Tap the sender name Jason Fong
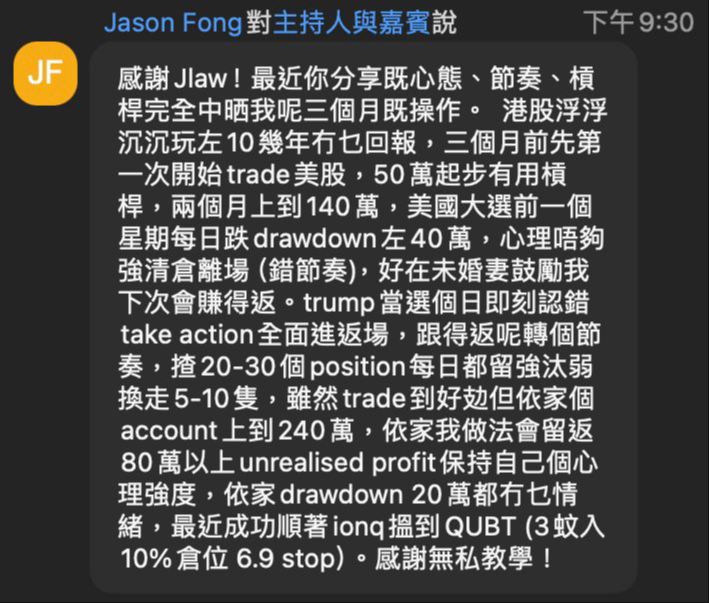The width and height of the screenshot is (709, 603). (x=173, y=23)
